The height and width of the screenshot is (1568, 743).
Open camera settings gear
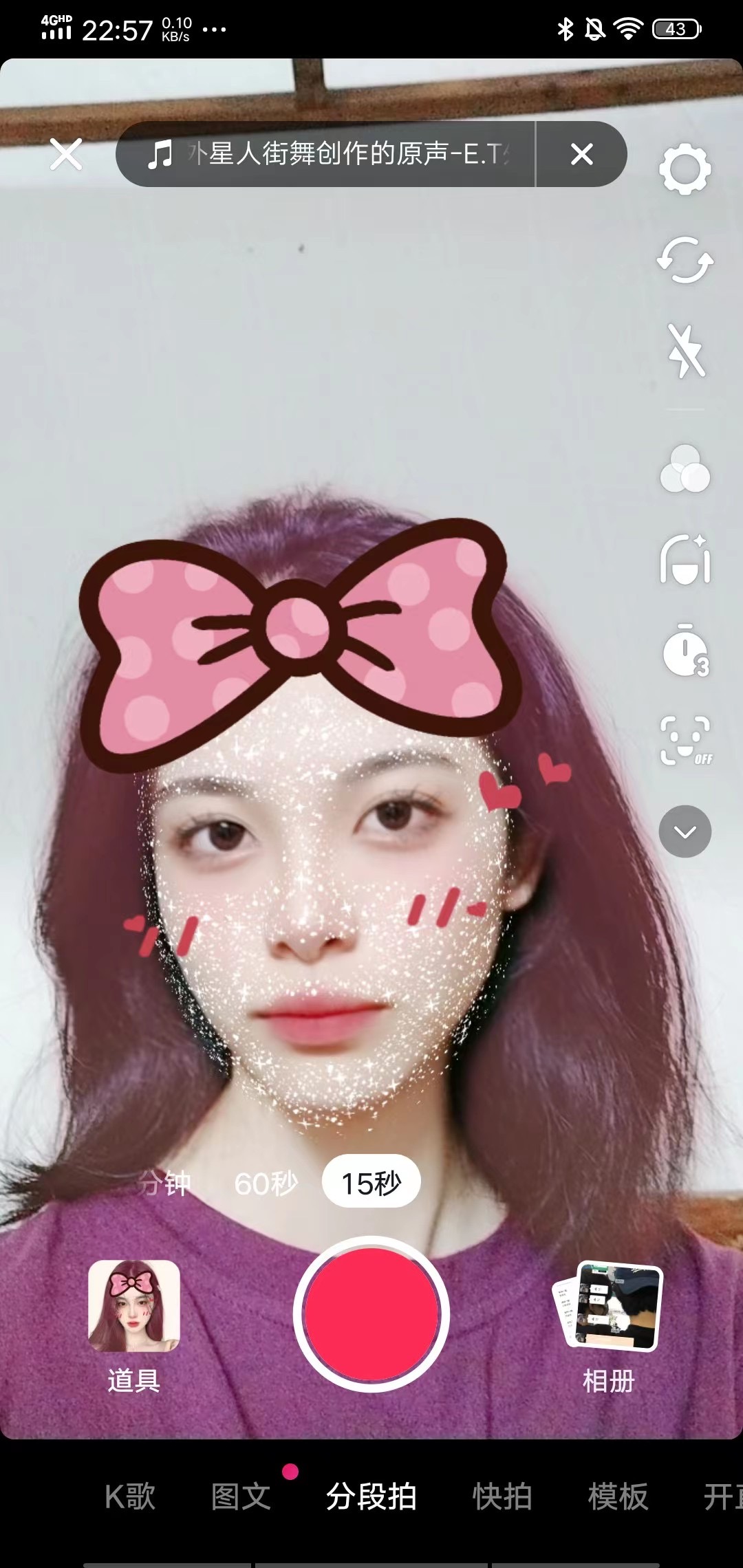coord(685,169)
